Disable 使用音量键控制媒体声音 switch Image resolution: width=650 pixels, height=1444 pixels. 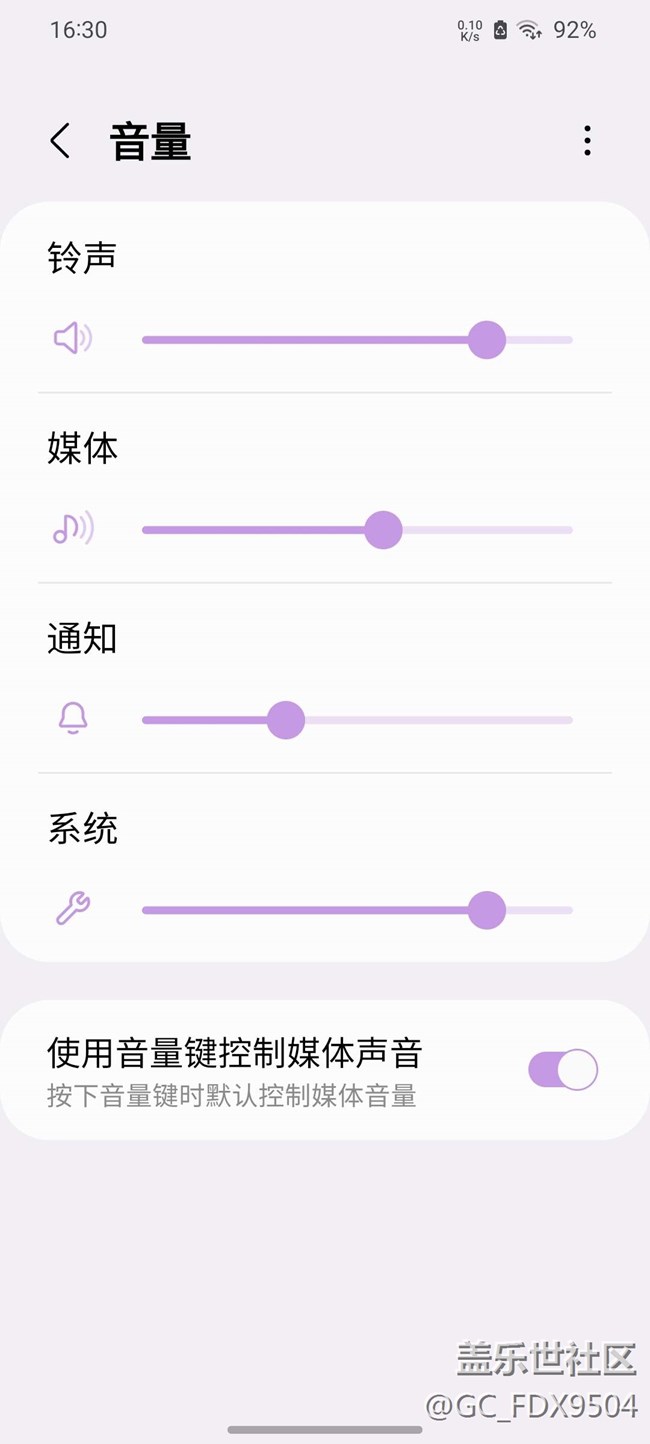tap(562, 1070)
